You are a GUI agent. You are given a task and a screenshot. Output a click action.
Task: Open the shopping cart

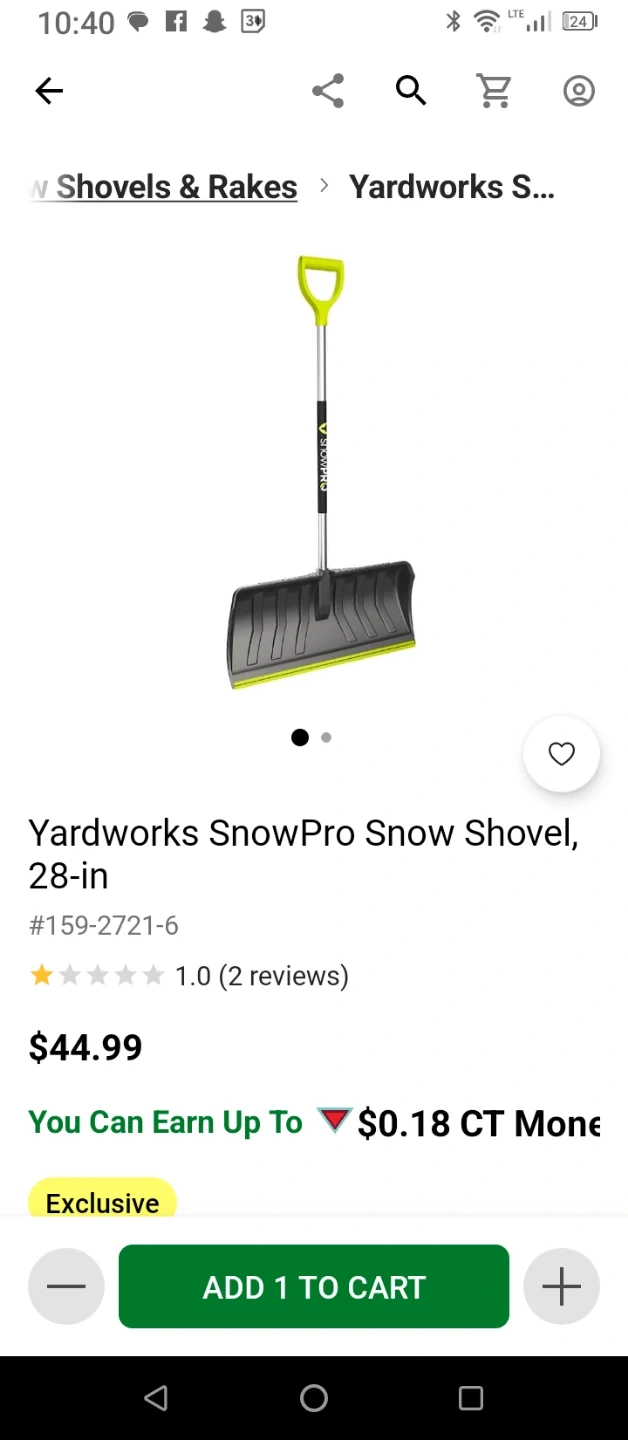click(494, 91)
